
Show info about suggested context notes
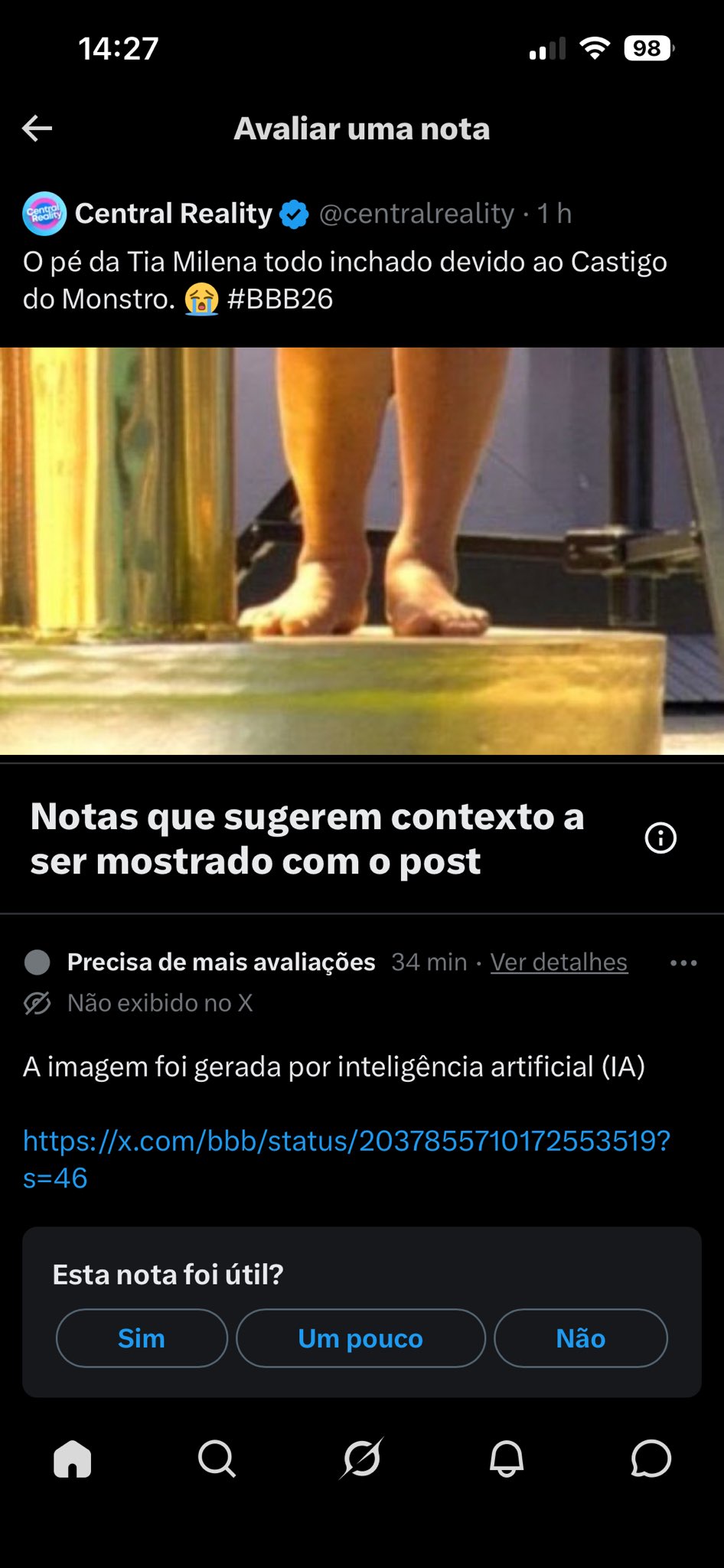(660, 838)
